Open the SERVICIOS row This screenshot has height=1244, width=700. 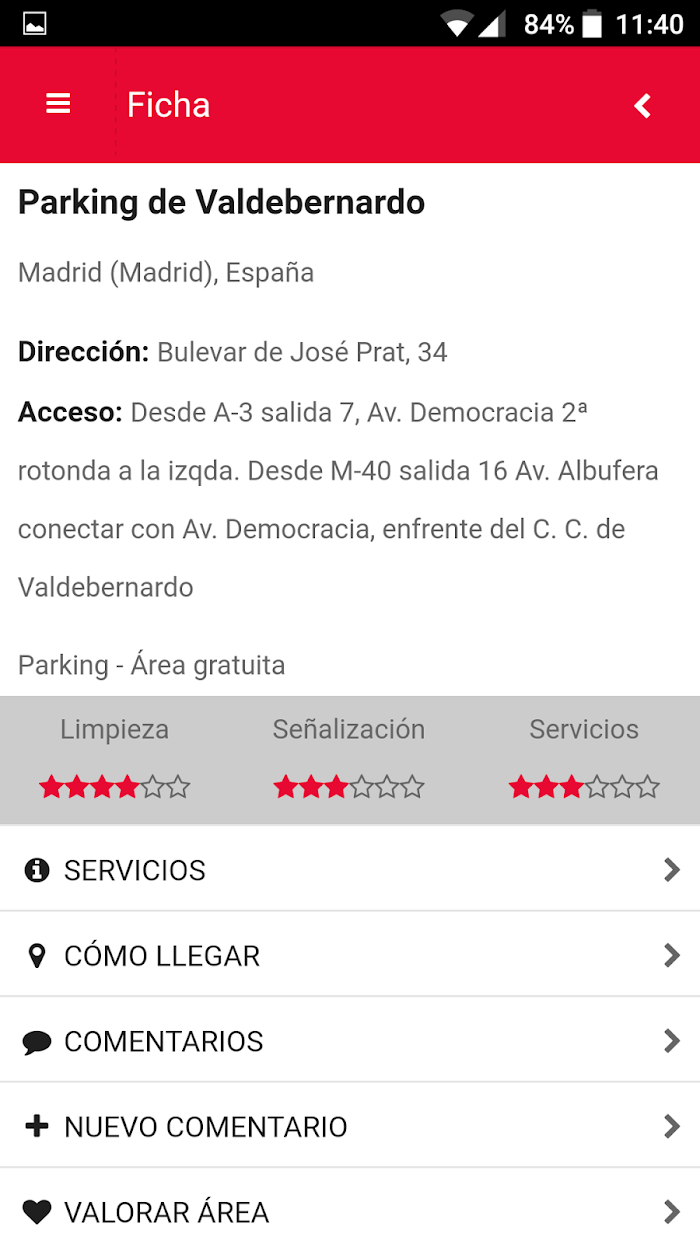pyautogui.click(x=350, y=869)
